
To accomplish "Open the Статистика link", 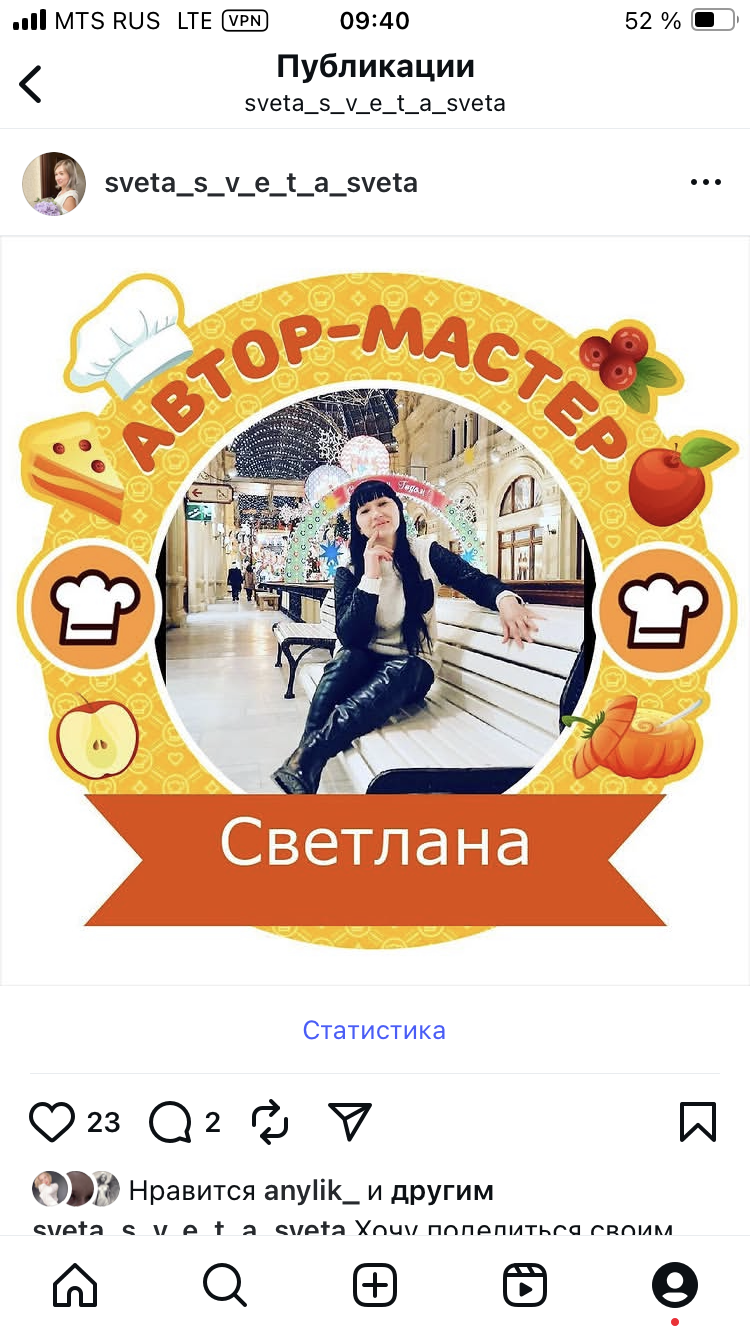I will point(374,1030).
